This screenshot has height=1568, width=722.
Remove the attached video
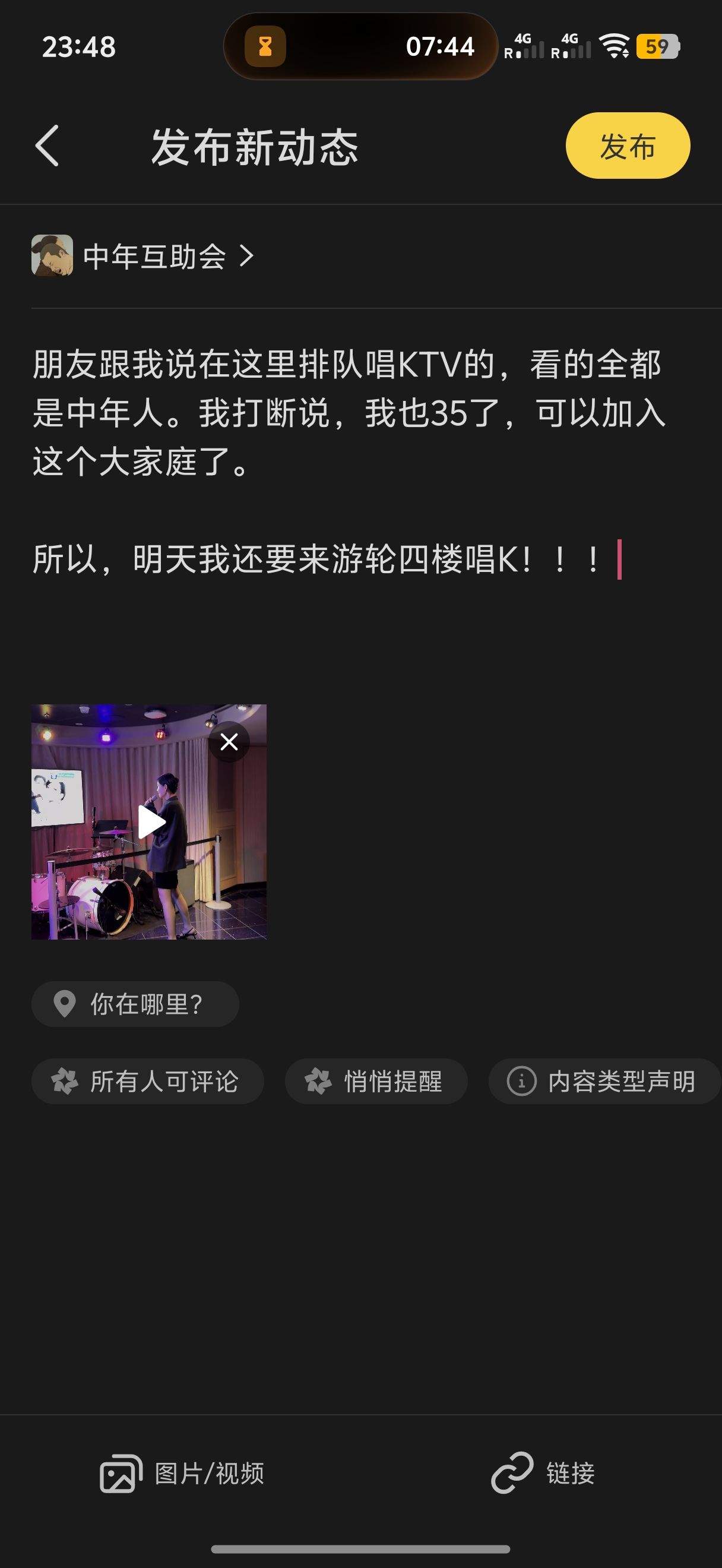pos(229,742)
